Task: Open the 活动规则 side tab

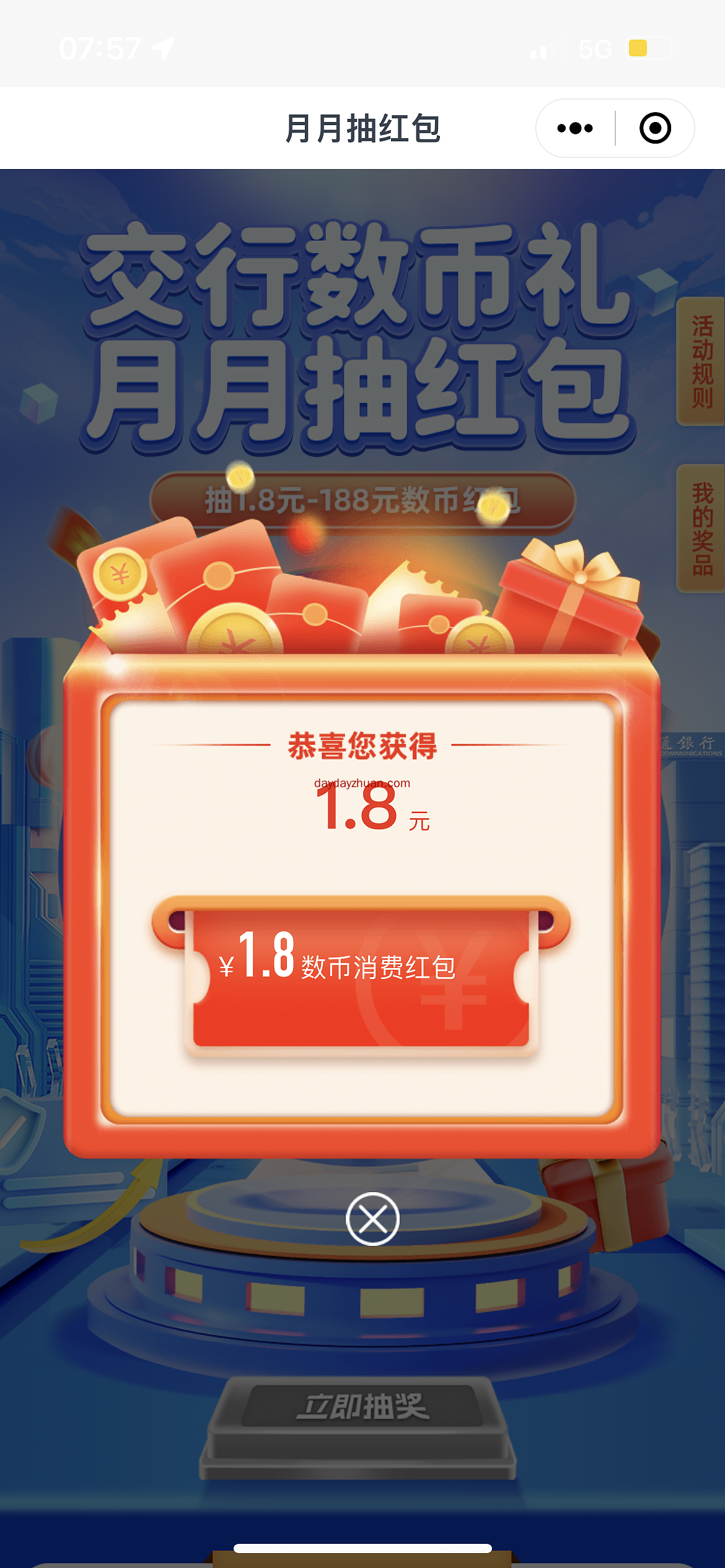Action: coord(701,362)
